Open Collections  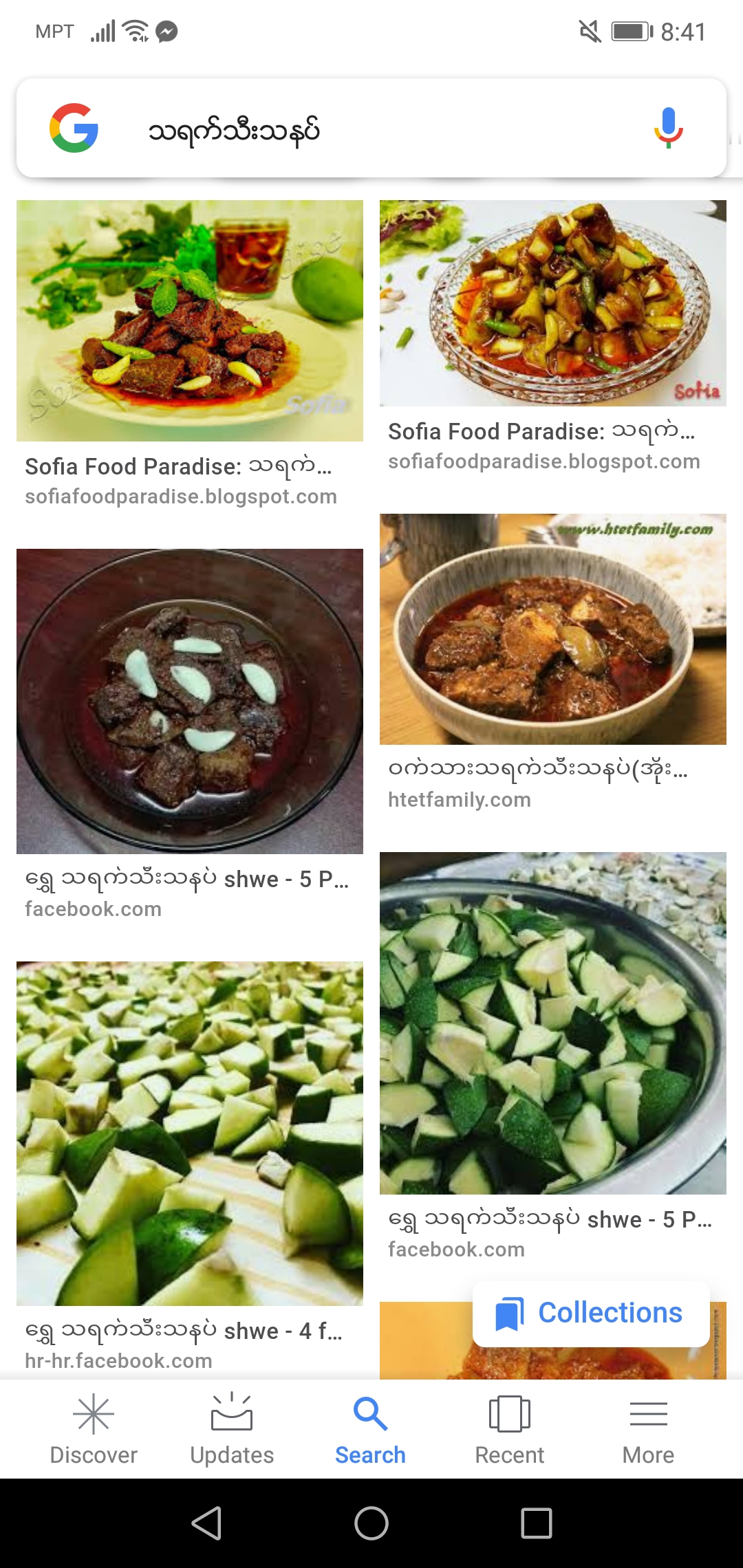(x=591, y=1313)
